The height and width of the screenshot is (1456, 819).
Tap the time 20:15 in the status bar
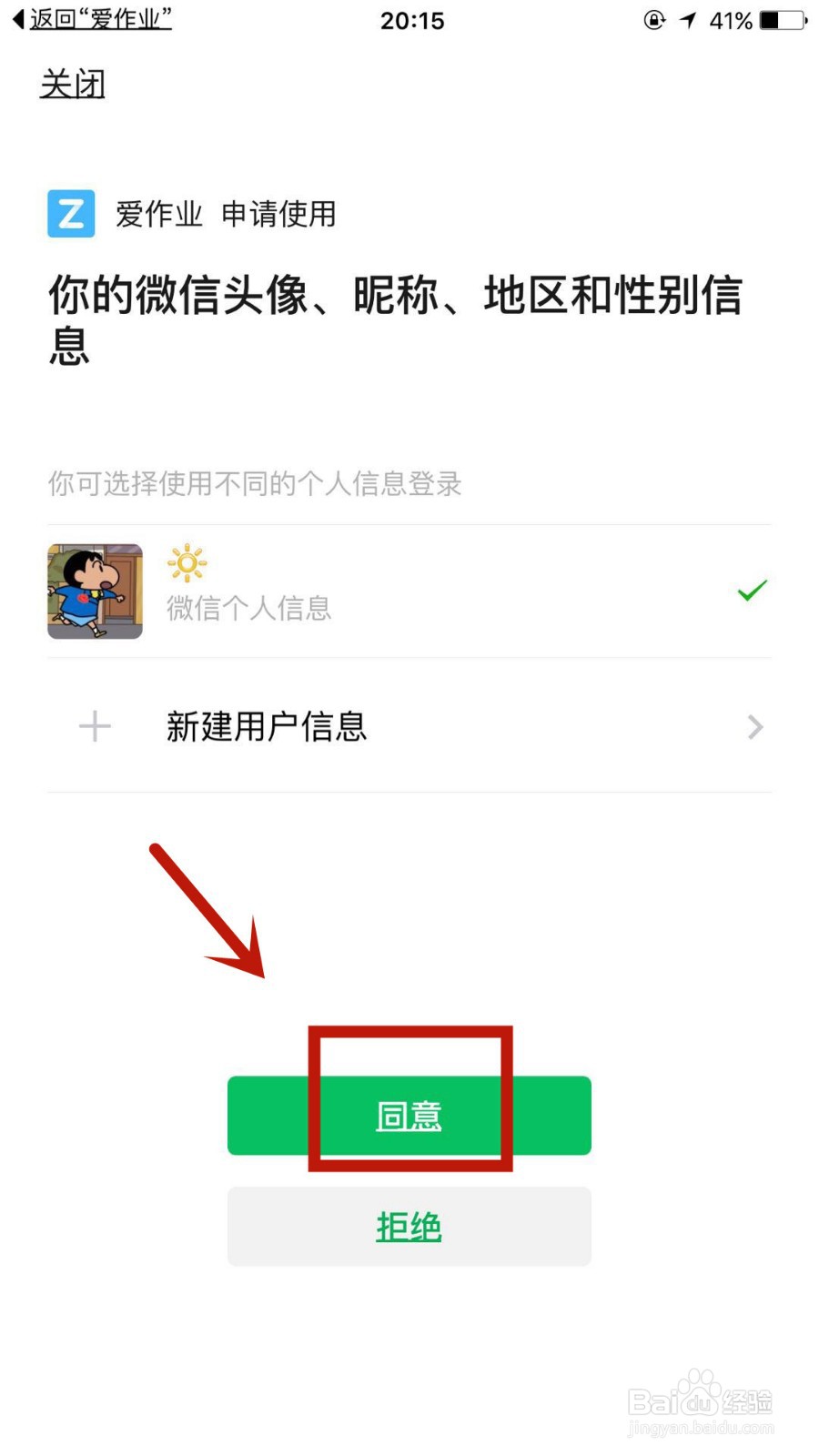coord(413,20)
